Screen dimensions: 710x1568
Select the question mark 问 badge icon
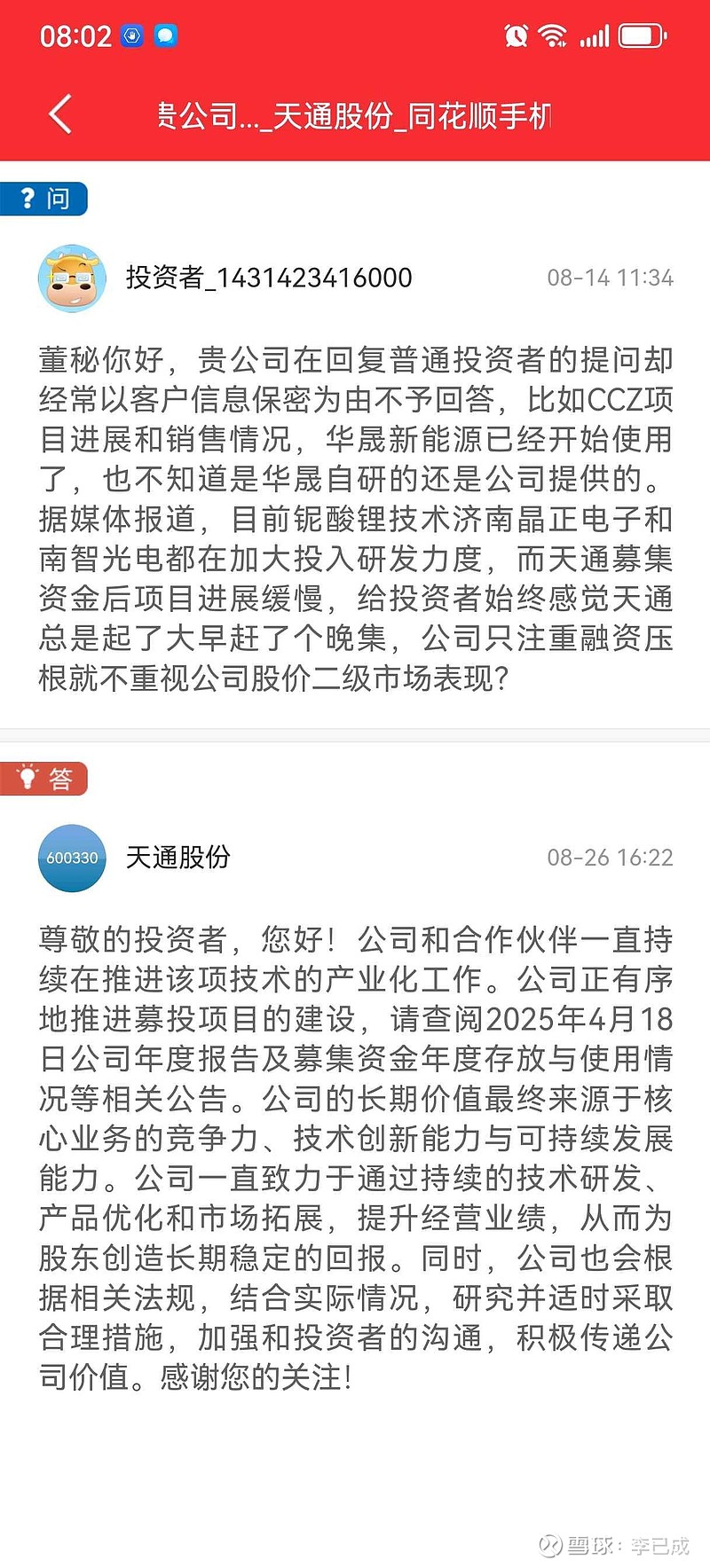click(x=44, y=199)
